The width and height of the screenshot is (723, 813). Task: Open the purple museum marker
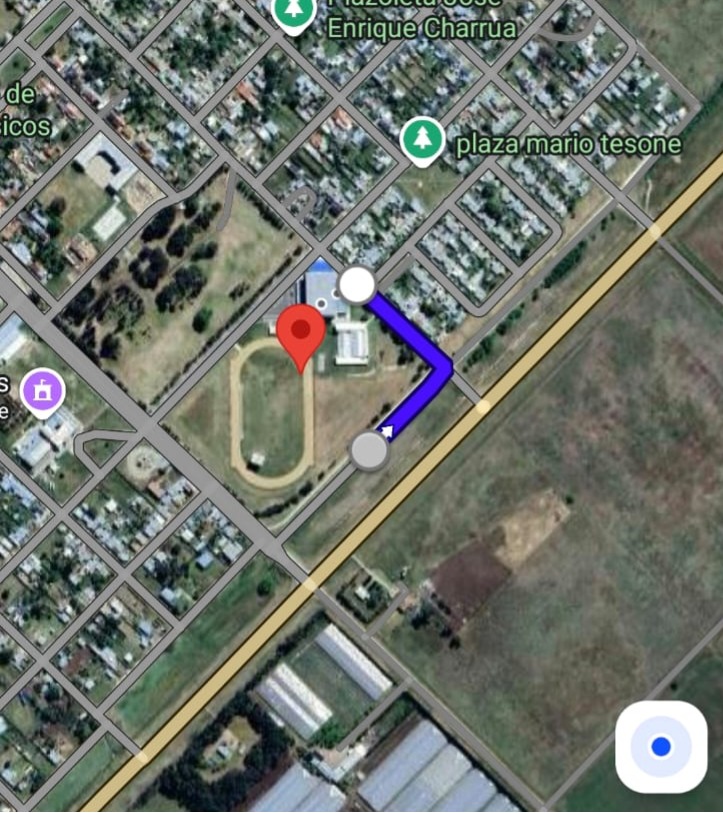pyautogui.click(x=42, y=392)
